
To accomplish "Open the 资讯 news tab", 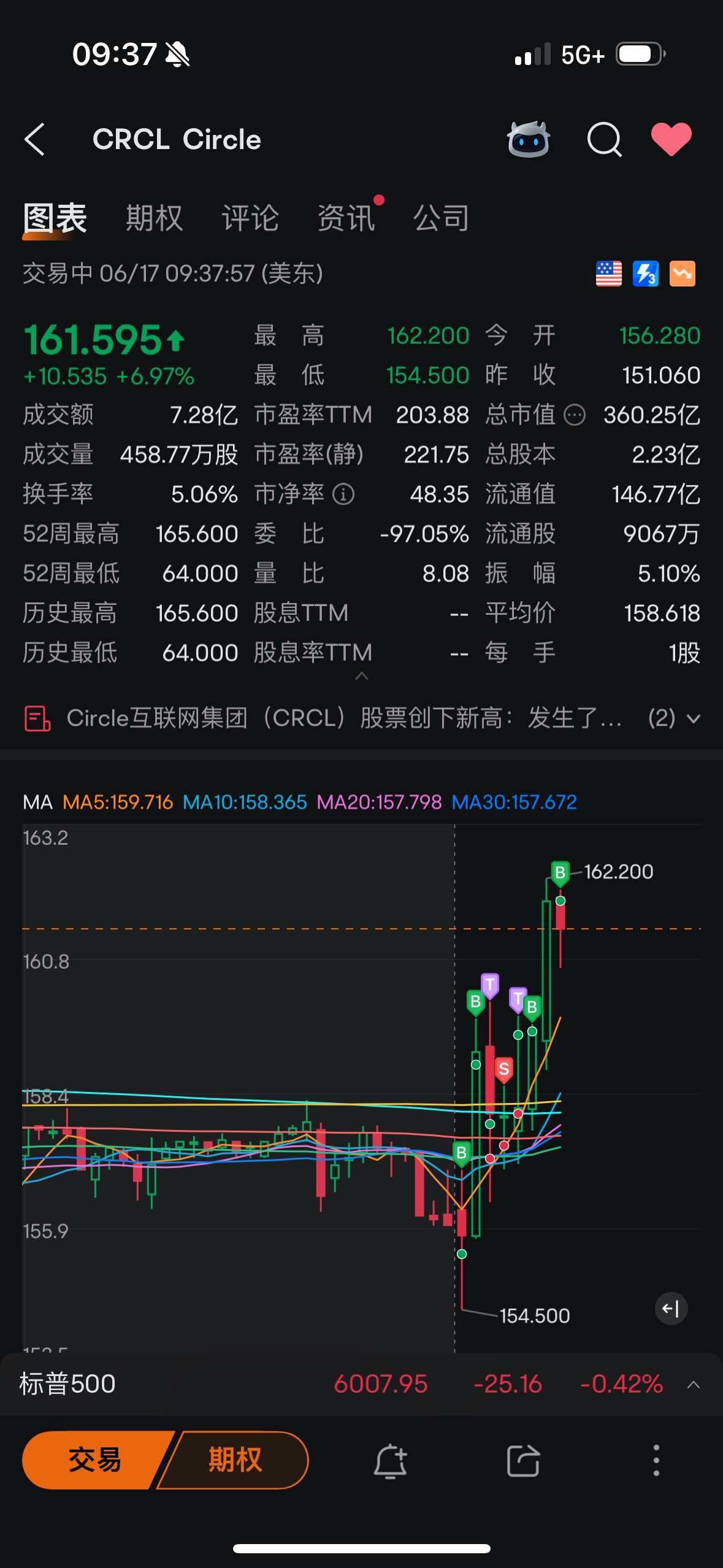I will 346,218.
